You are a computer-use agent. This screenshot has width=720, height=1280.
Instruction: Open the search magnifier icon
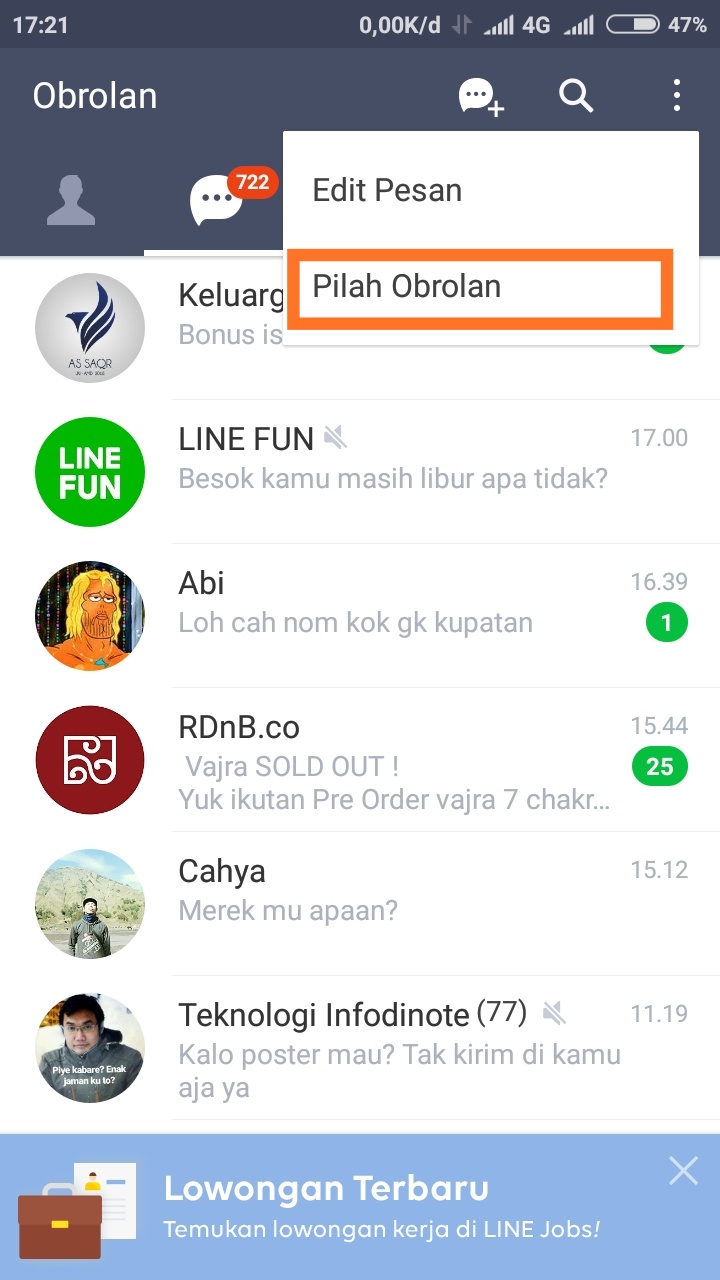point(576,96)
